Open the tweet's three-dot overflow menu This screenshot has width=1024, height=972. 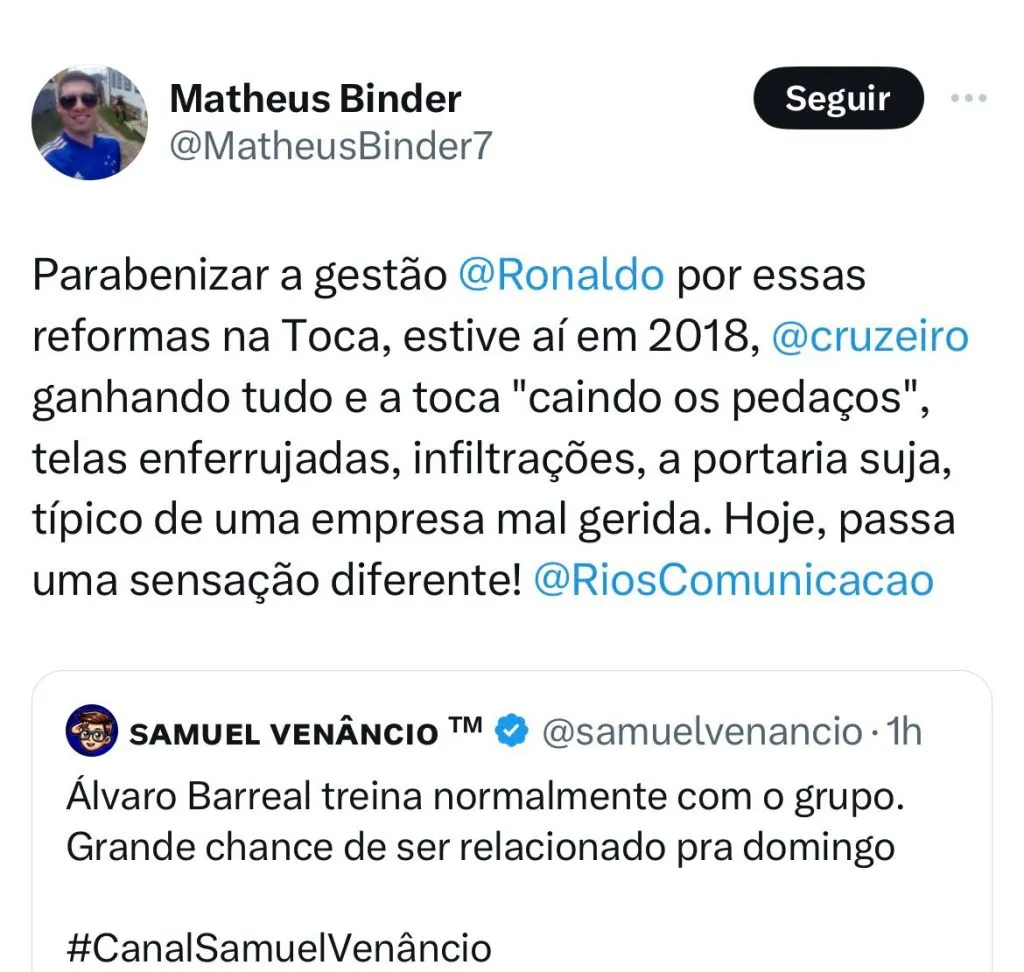967,98
